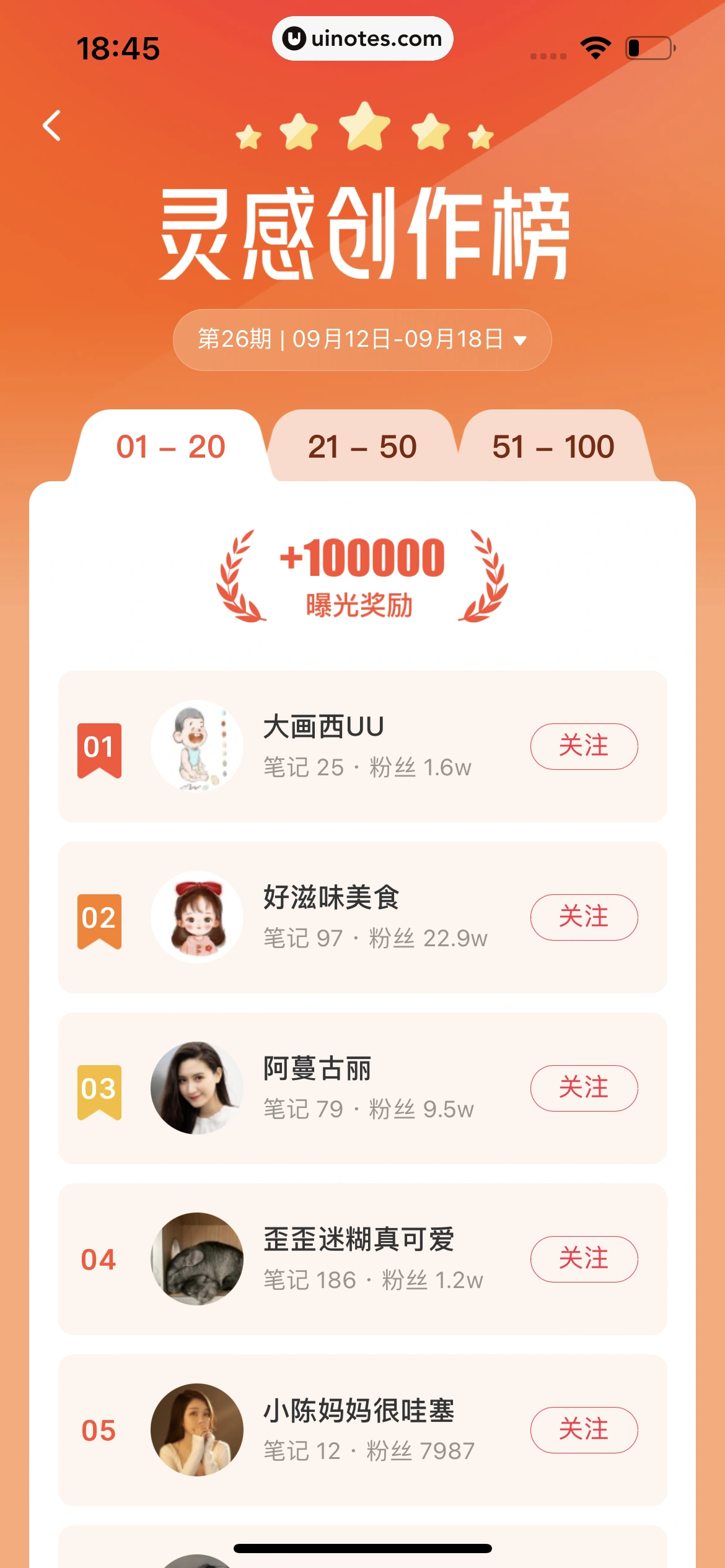Tap the back arrow to leave the ranking page

52,125
